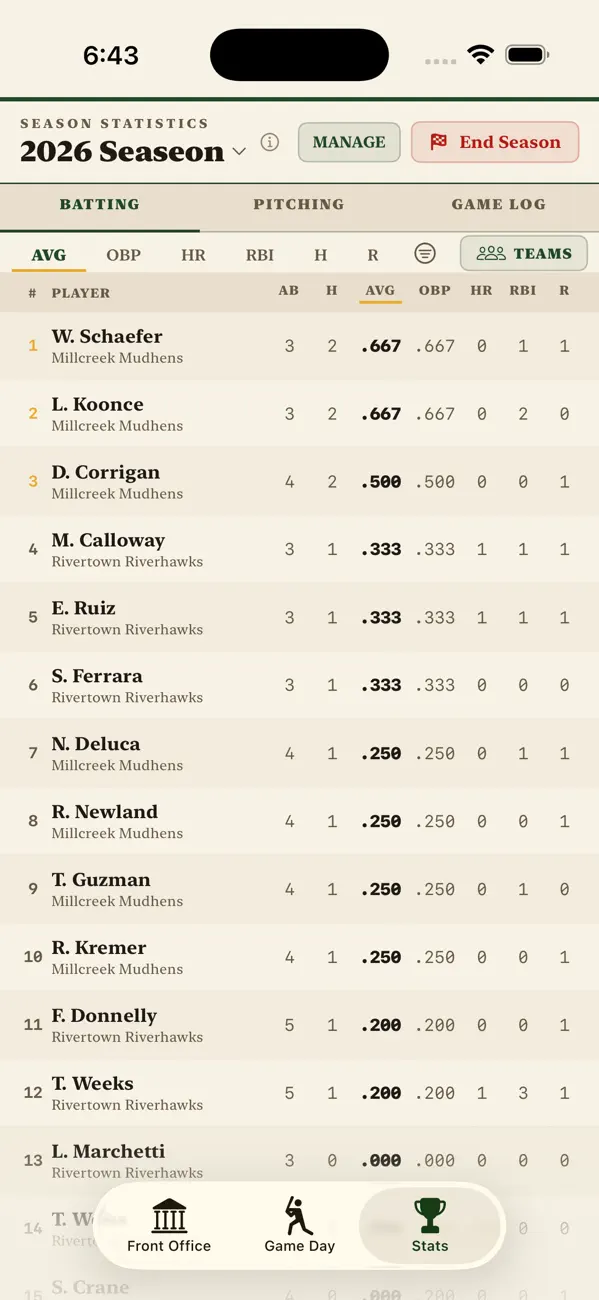Open M. Calloway's player row
This screenshot has width=599, height=1300.
pos(299,550)
